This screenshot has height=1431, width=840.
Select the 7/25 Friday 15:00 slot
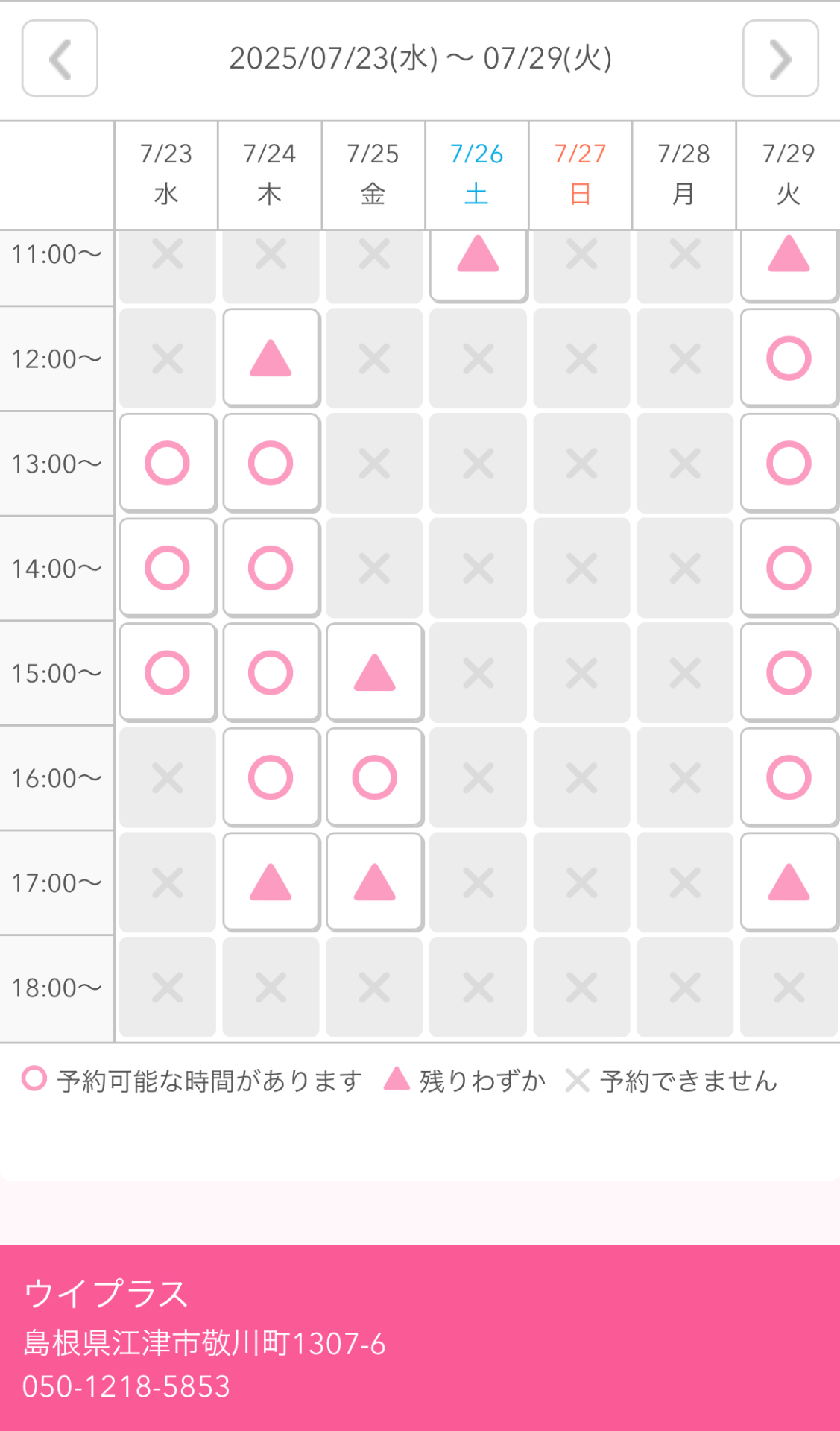[x=374, y=673]
